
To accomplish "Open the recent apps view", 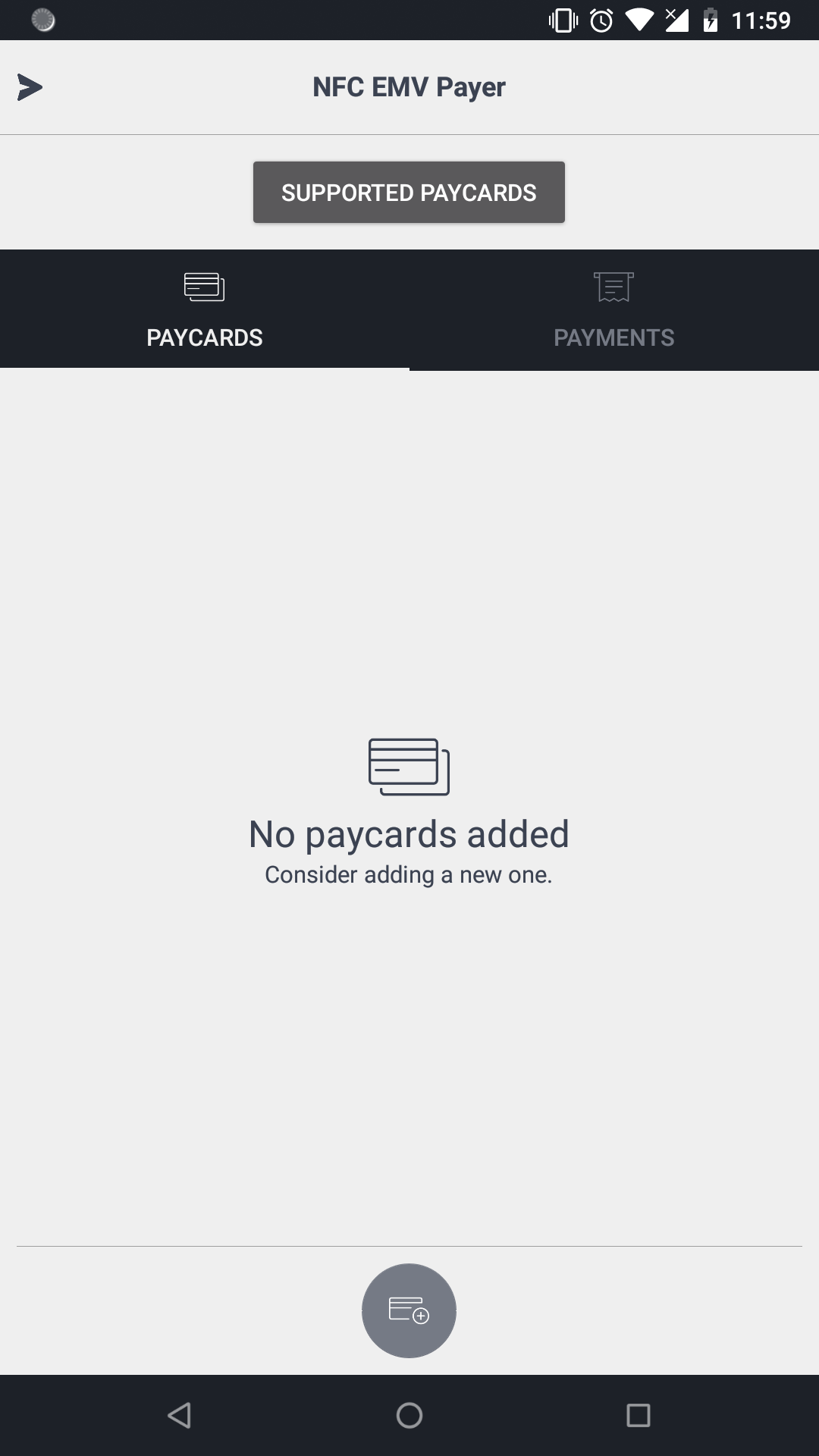I will pyautogui.click(x=638, y=1415).
